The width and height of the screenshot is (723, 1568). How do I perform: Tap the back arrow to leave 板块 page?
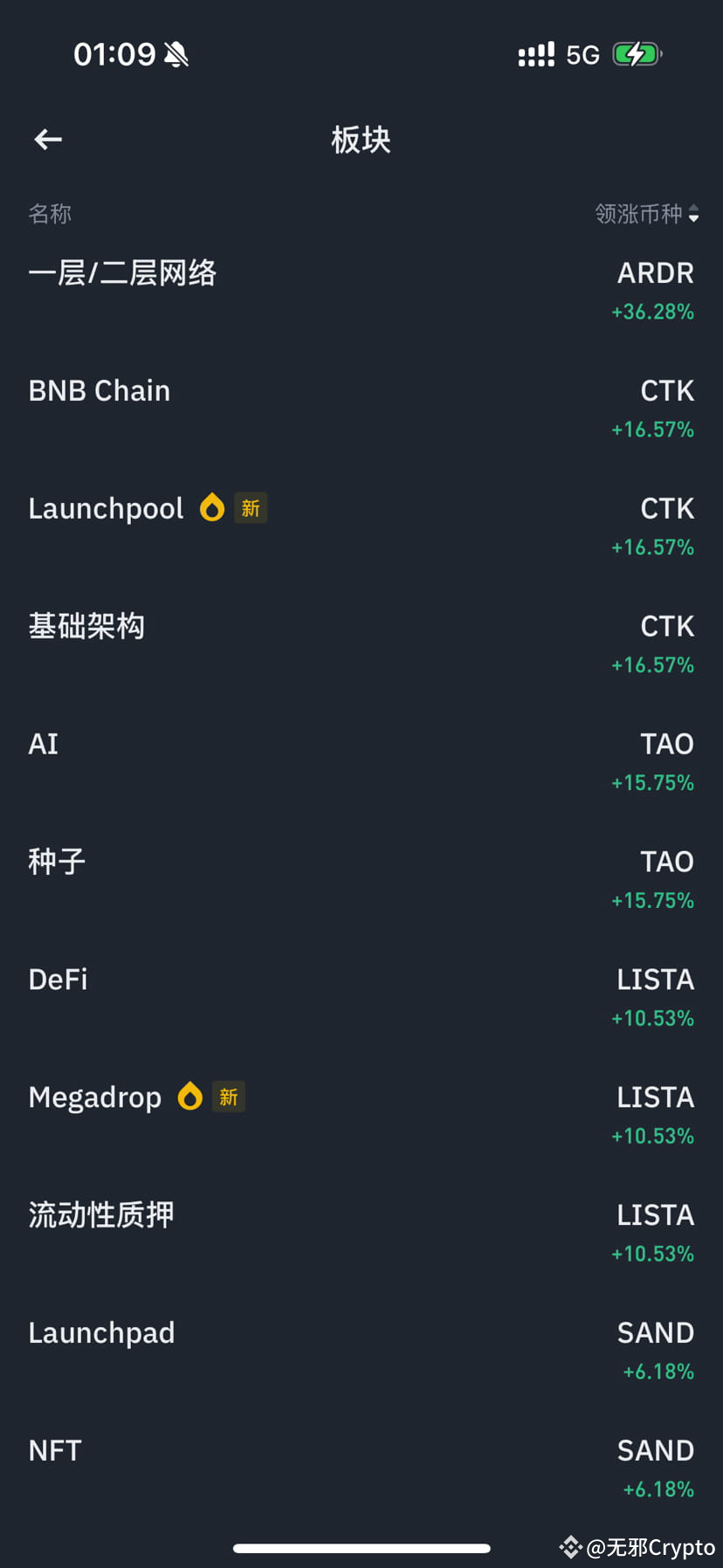tap(46, 139)
